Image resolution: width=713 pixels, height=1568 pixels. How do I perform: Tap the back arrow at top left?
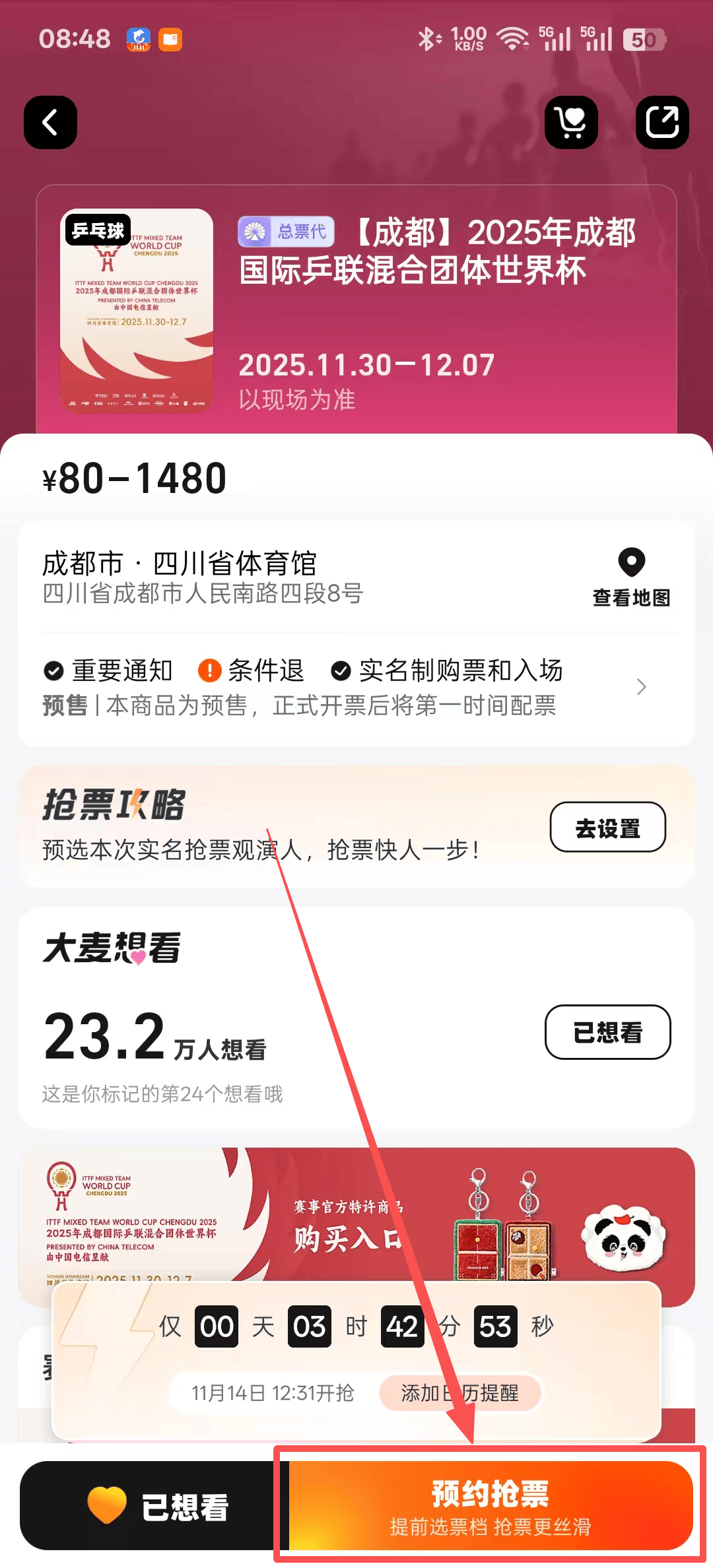(50, 123)
